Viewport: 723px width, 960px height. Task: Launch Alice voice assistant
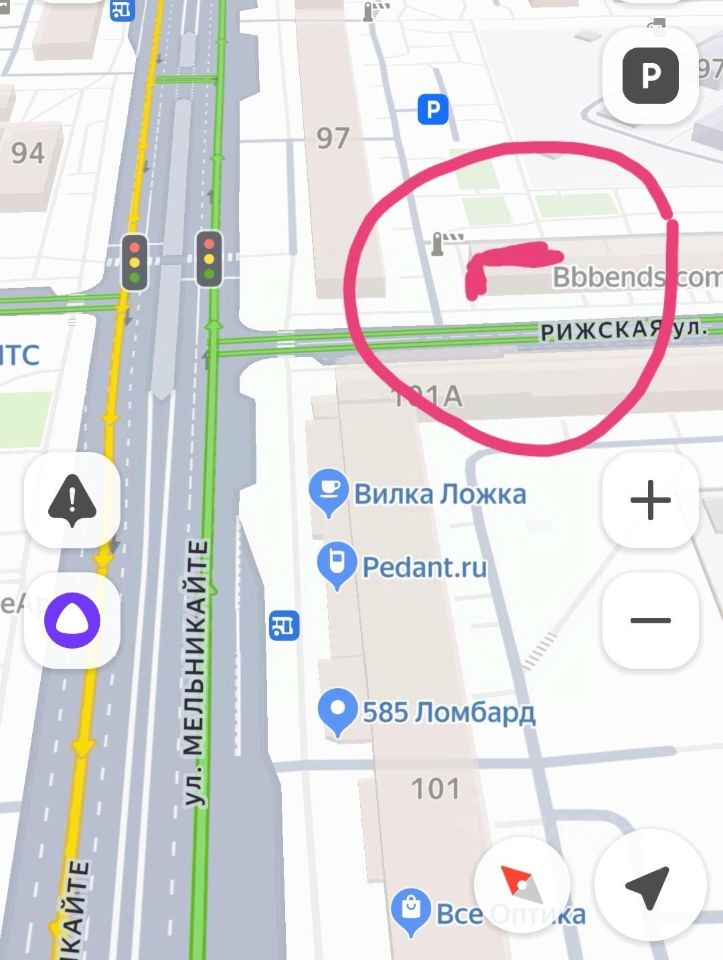tap(72, 620)
